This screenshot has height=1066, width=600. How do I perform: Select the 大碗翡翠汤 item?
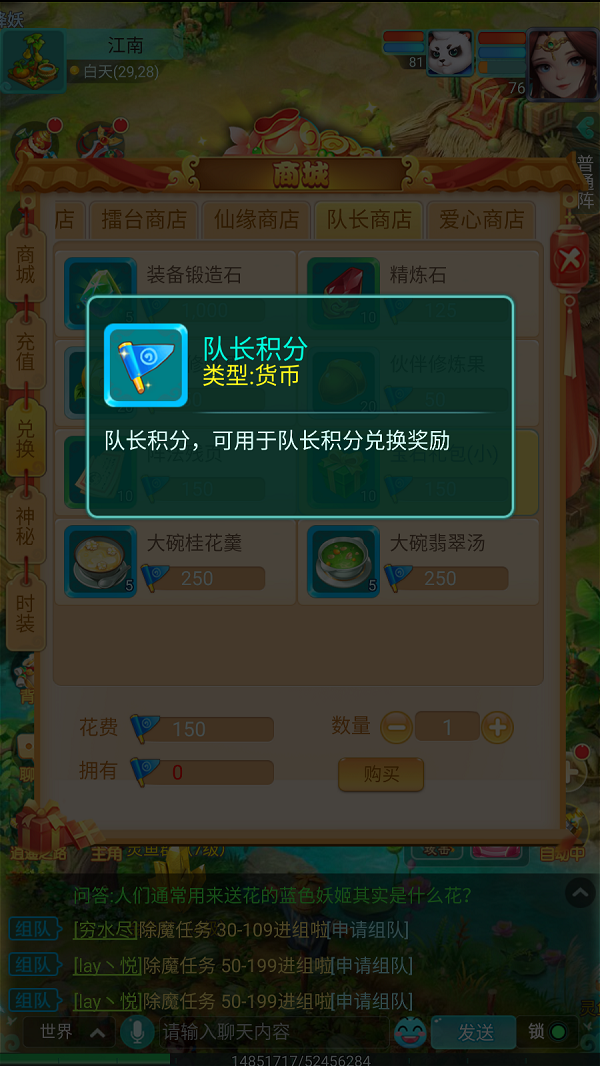coord(419,562)
